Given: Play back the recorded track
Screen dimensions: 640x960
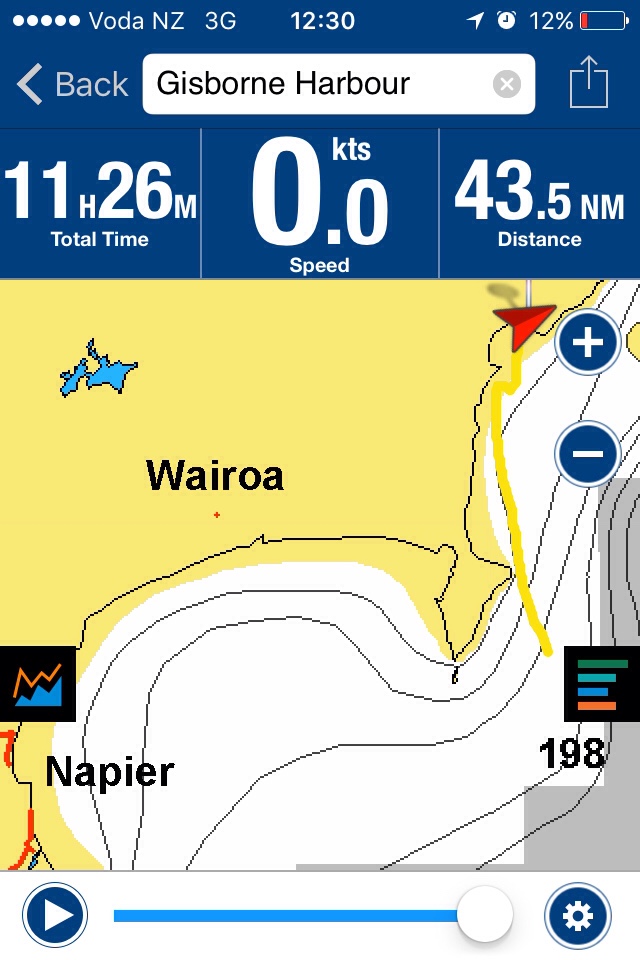Looking at the screenshot, I should (56, 915).
